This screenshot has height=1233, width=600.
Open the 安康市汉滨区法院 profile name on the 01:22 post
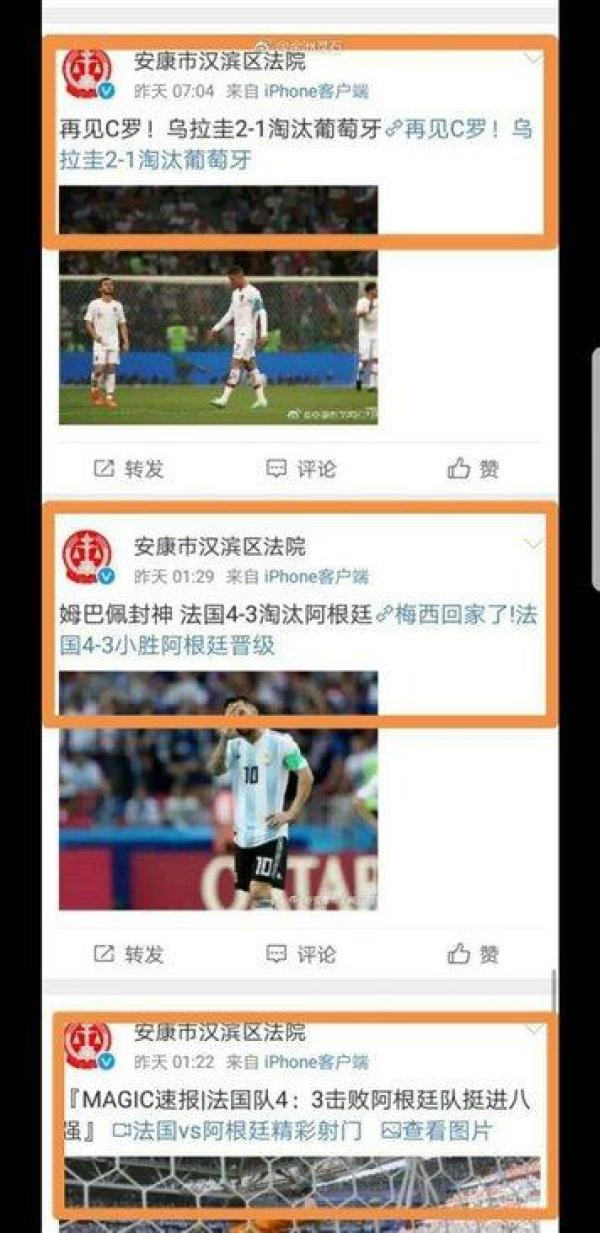(x=220, y=1032)
